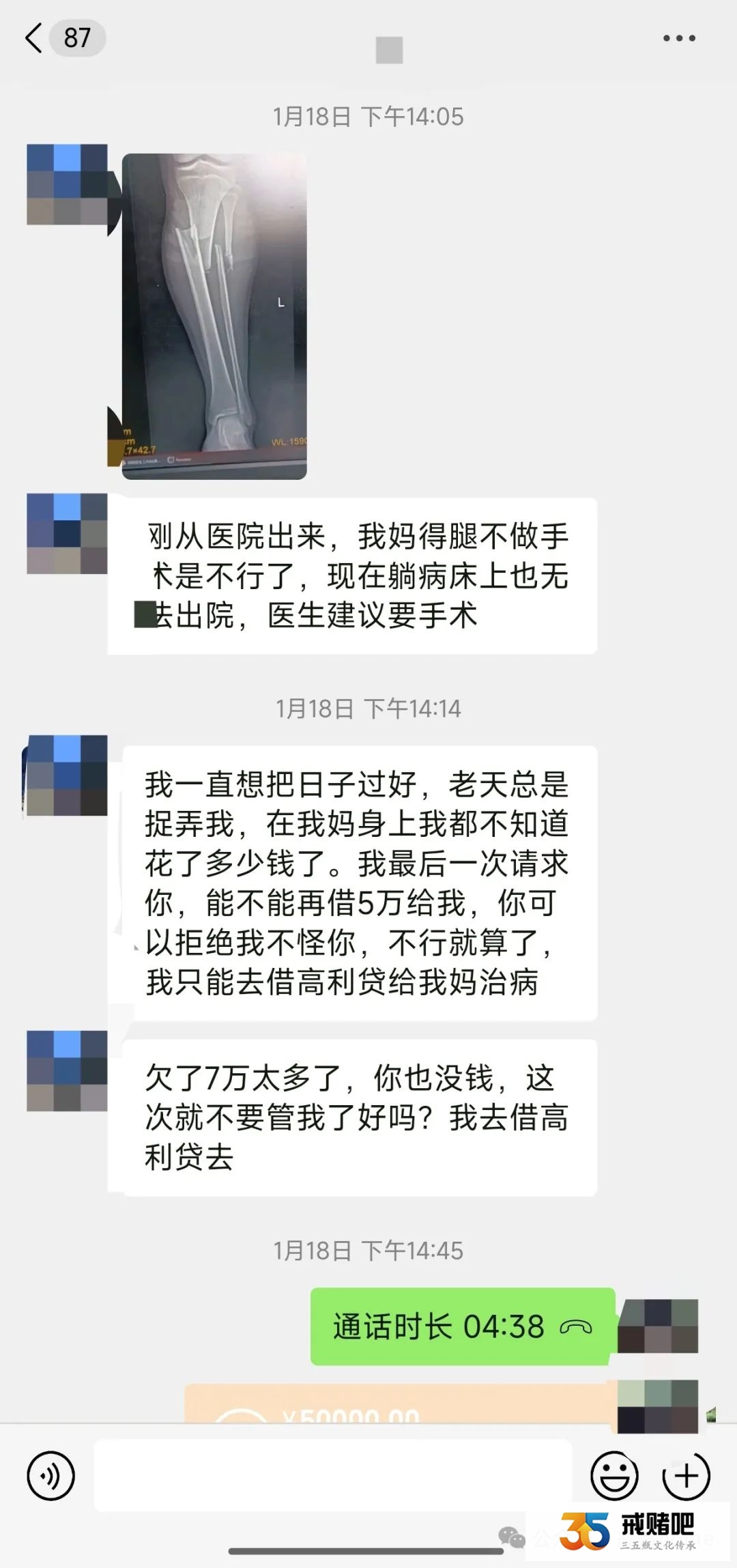Go back to the chat list
The image size is (737, 1568).
(x=34, y=38)
